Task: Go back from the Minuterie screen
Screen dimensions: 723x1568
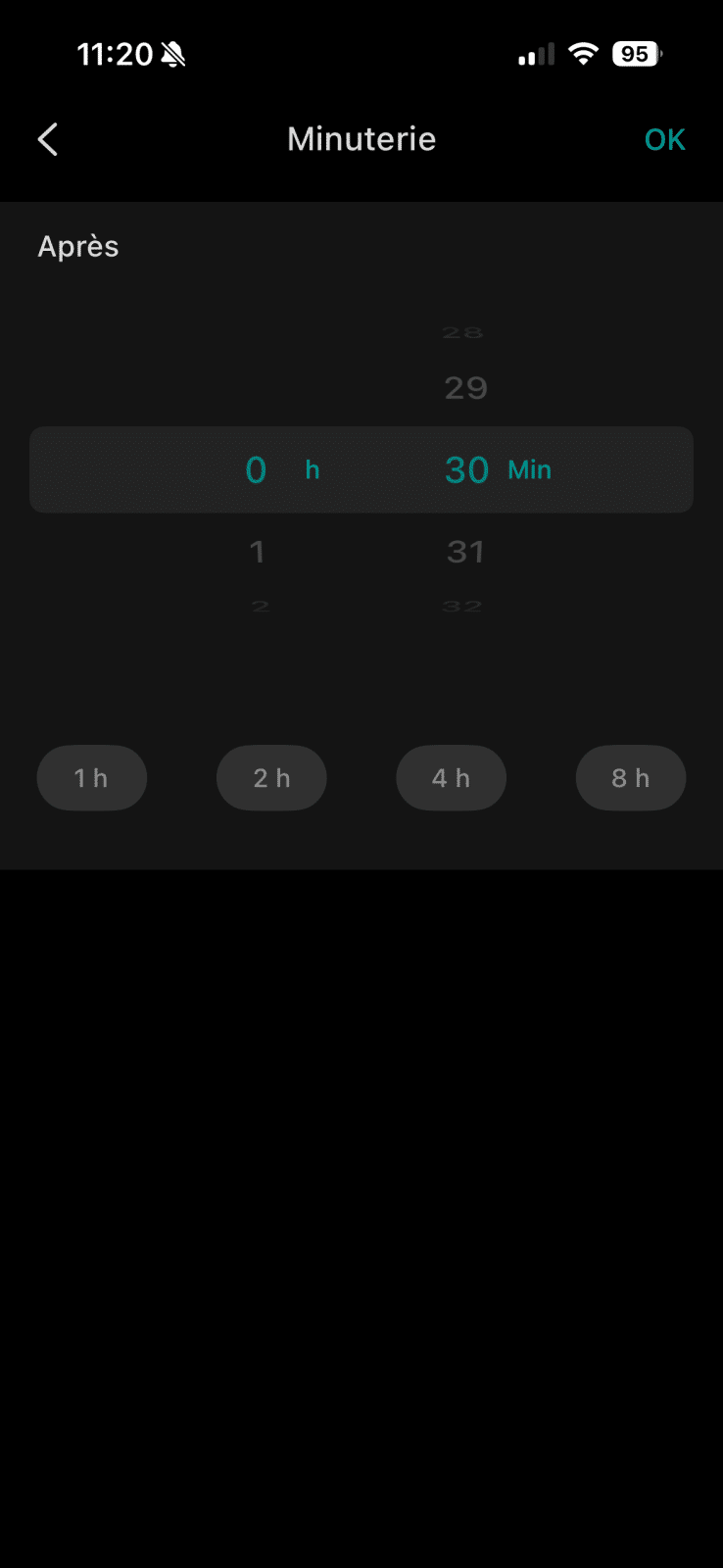Action: tap(48, 139)
